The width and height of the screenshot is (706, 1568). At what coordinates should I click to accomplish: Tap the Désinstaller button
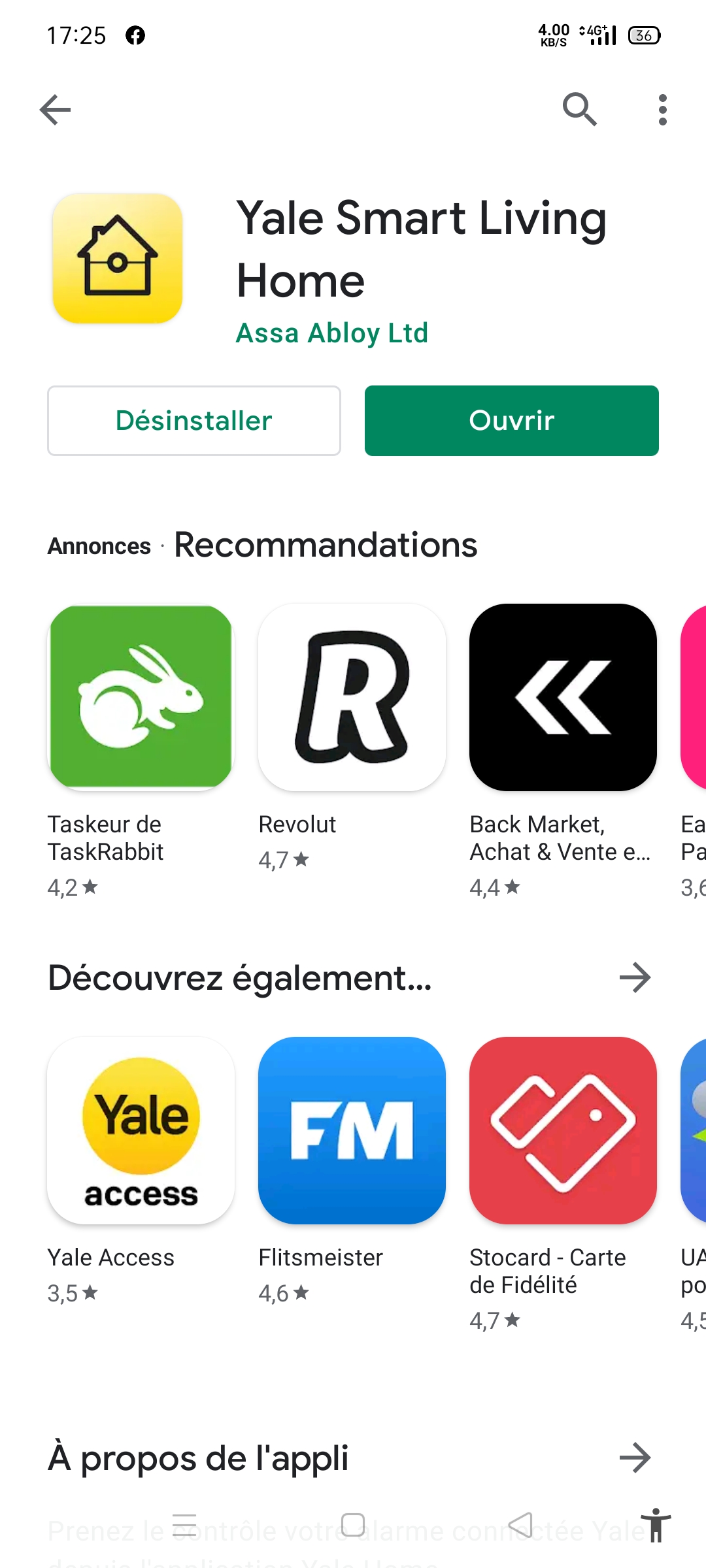tap(194, 421)
